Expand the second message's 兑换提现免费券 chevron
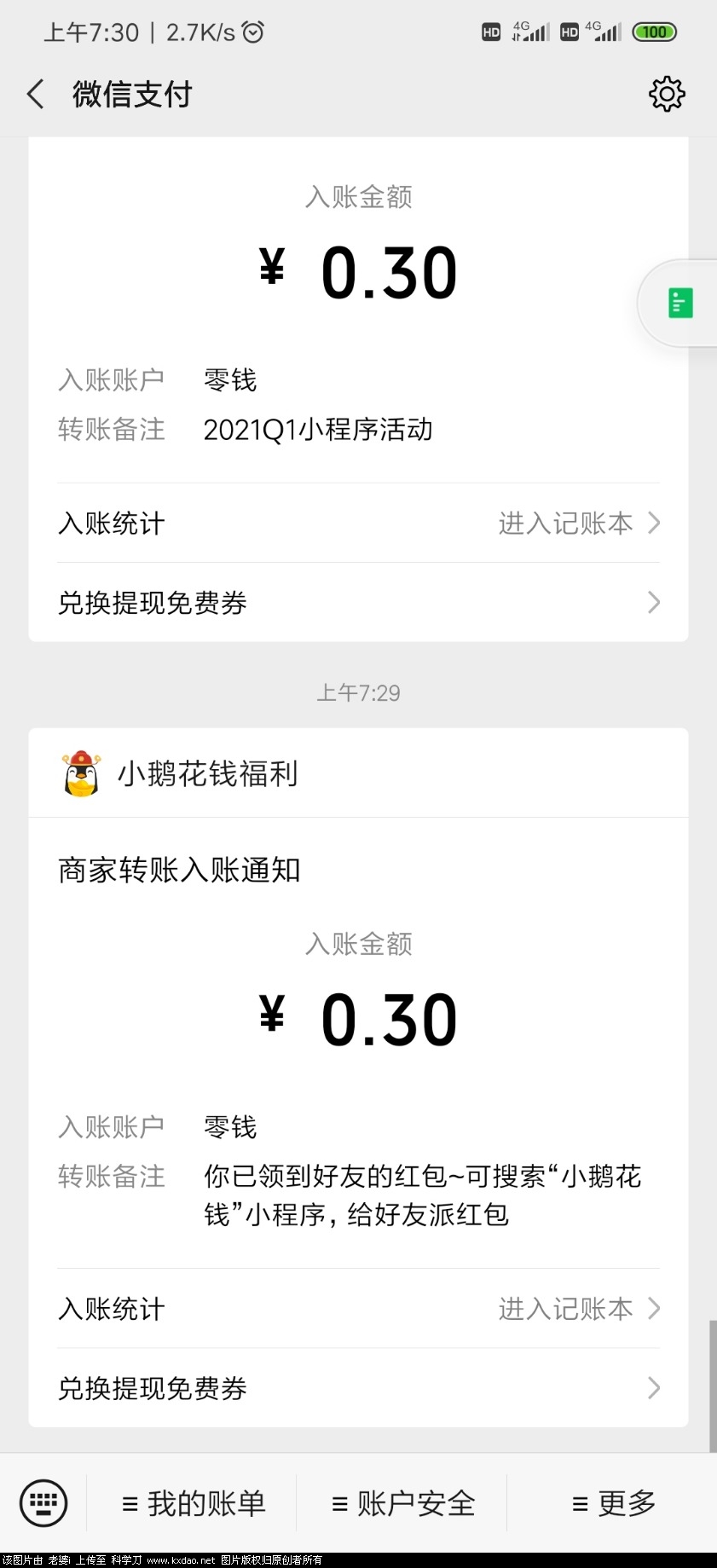The height and width of the screenshot is (1568, 717). click(654, 1388)
